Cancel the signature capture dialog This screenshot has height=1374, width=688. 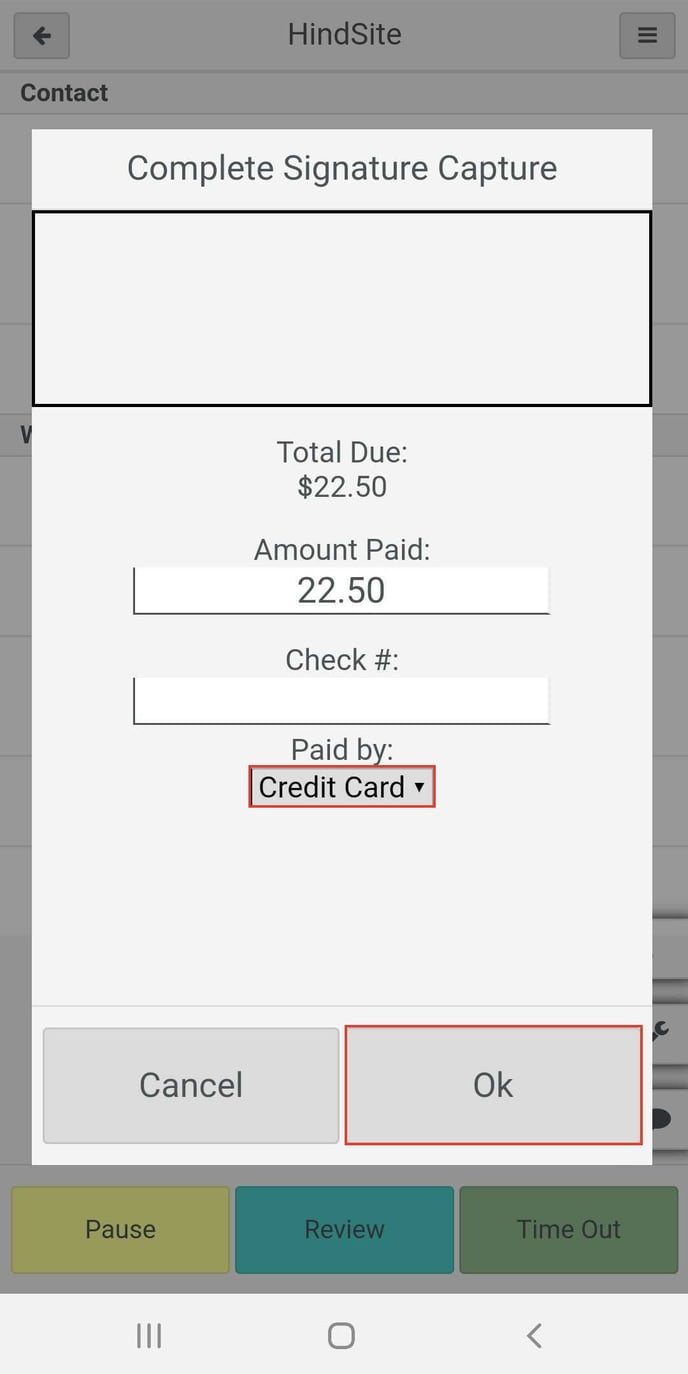point(191,1085)
